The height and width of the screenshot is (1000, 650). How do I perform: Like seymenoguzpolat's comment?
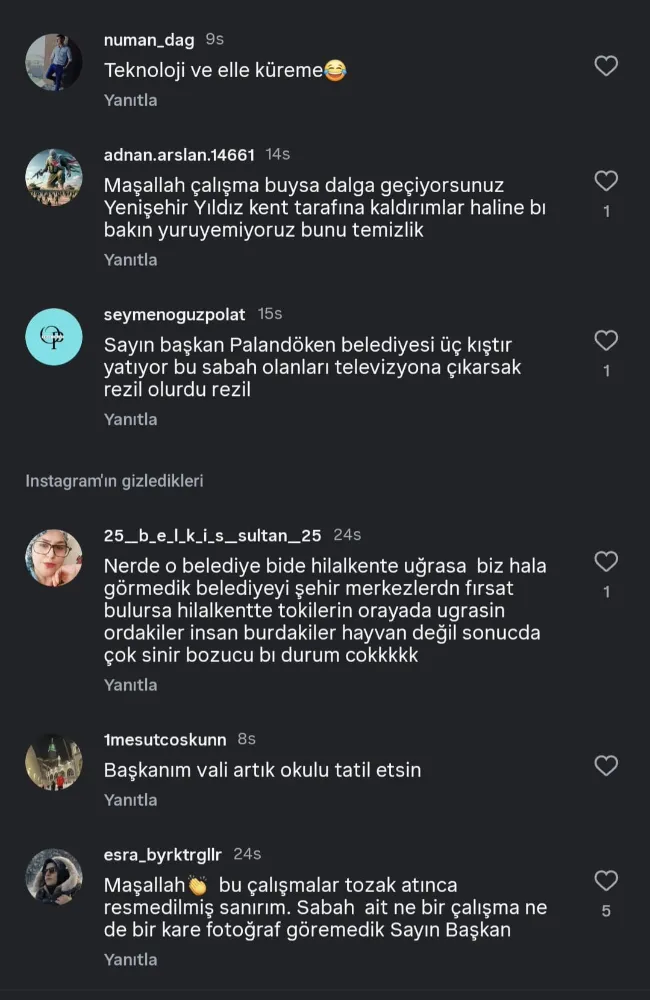pyautogui.click(x=606, y=340)
